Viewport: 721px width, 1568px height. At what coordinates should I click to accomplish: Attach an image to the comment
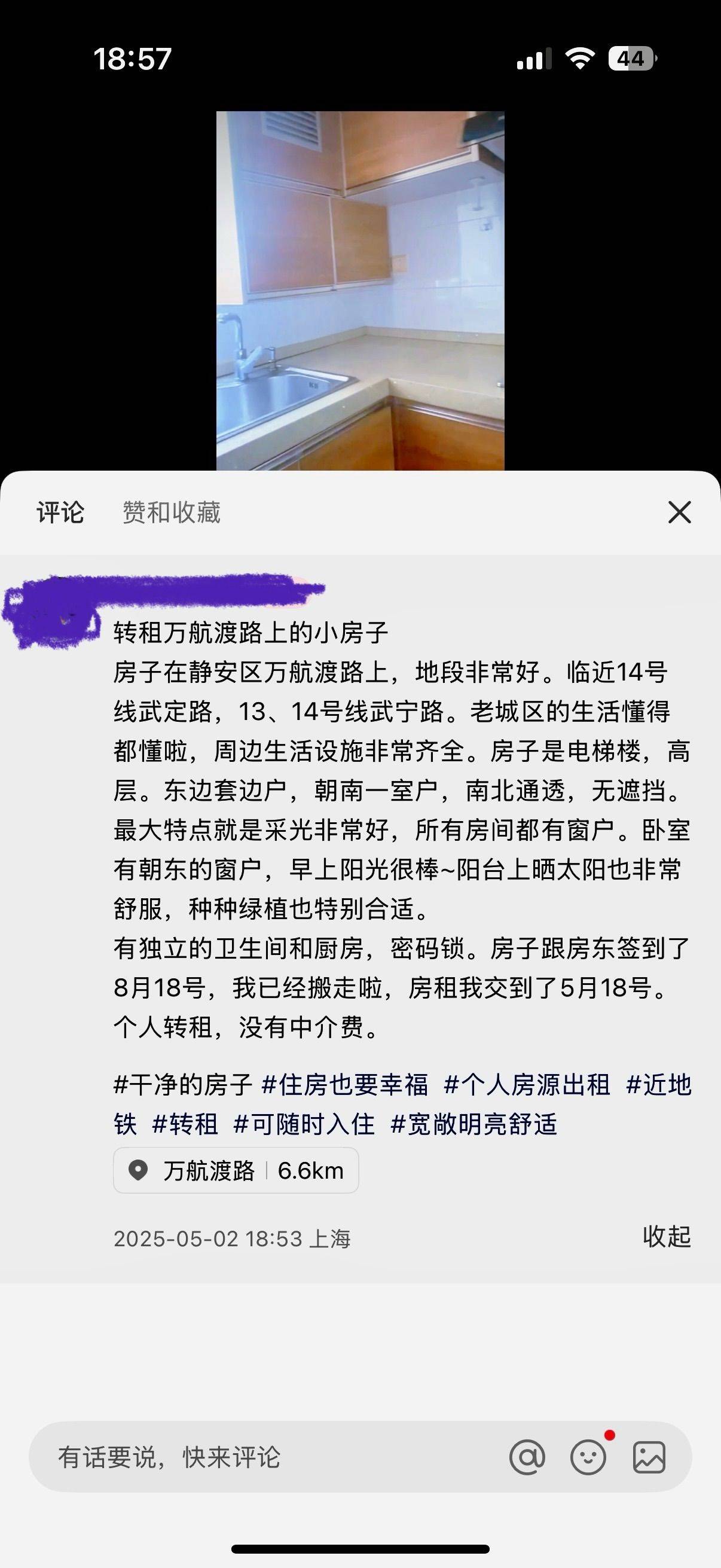(649, 1457)
